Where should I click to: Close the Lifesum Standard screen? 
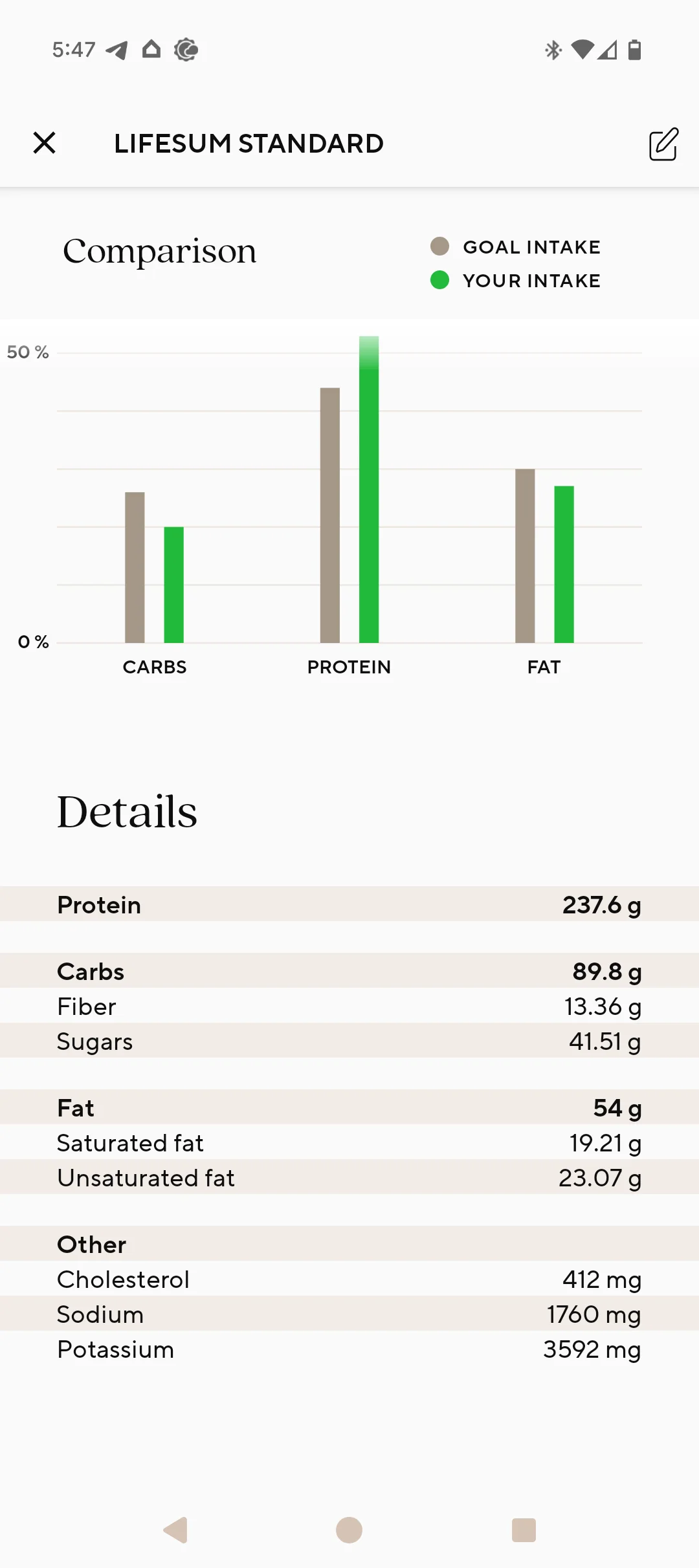(44, 143)
